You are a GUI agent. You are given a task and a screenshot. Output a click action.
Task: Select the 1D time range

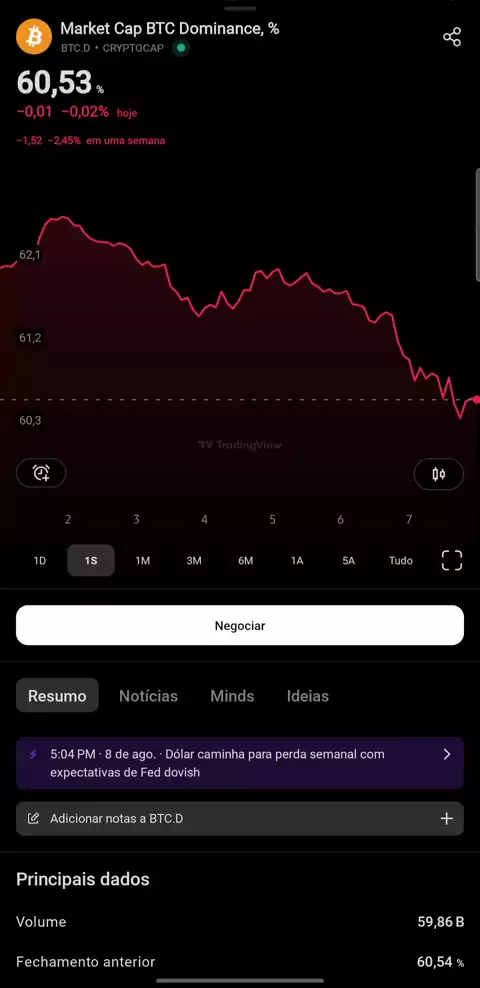[x=40, y=560]
